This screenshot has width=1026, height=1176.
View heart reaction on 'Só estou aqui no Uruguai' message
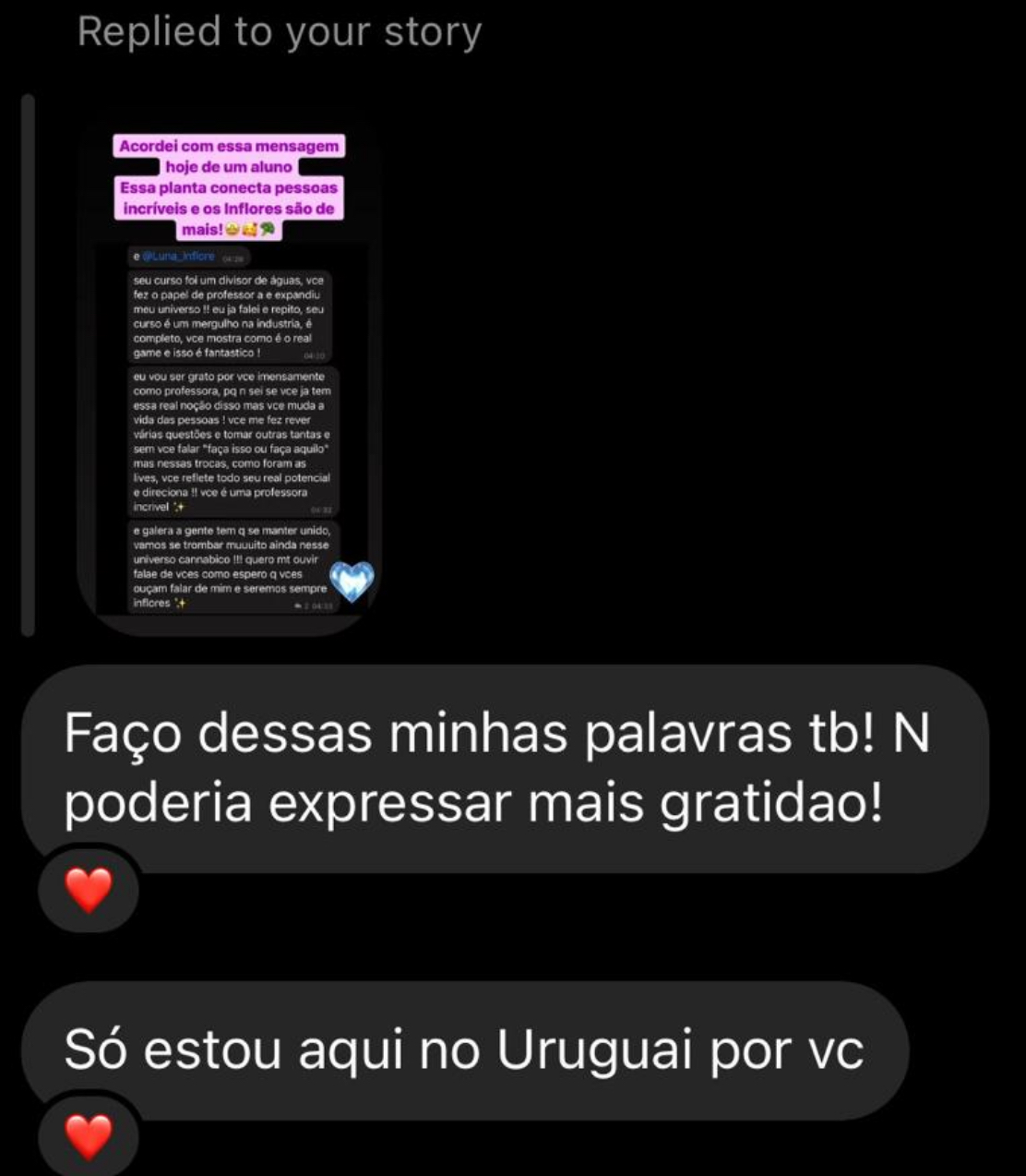coord(89,1136)
